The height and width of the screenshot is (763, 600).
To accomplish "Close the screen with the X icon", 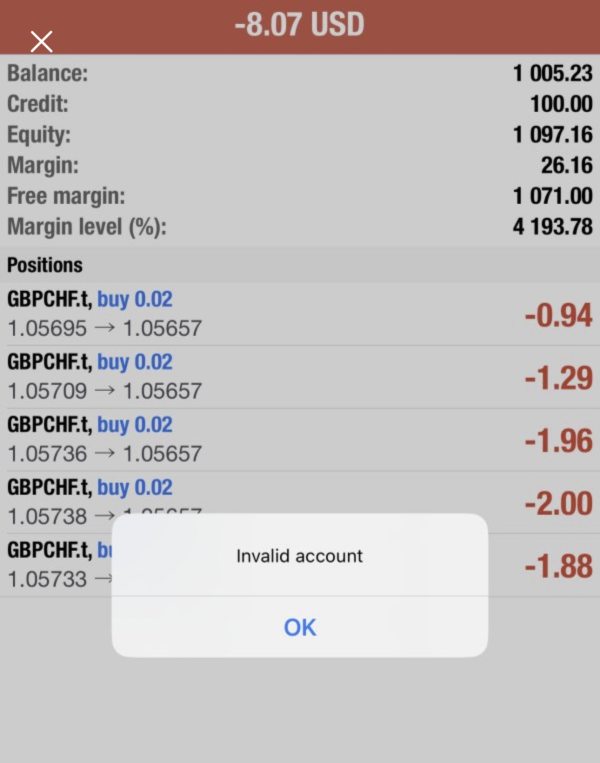I will coord(41,41).
